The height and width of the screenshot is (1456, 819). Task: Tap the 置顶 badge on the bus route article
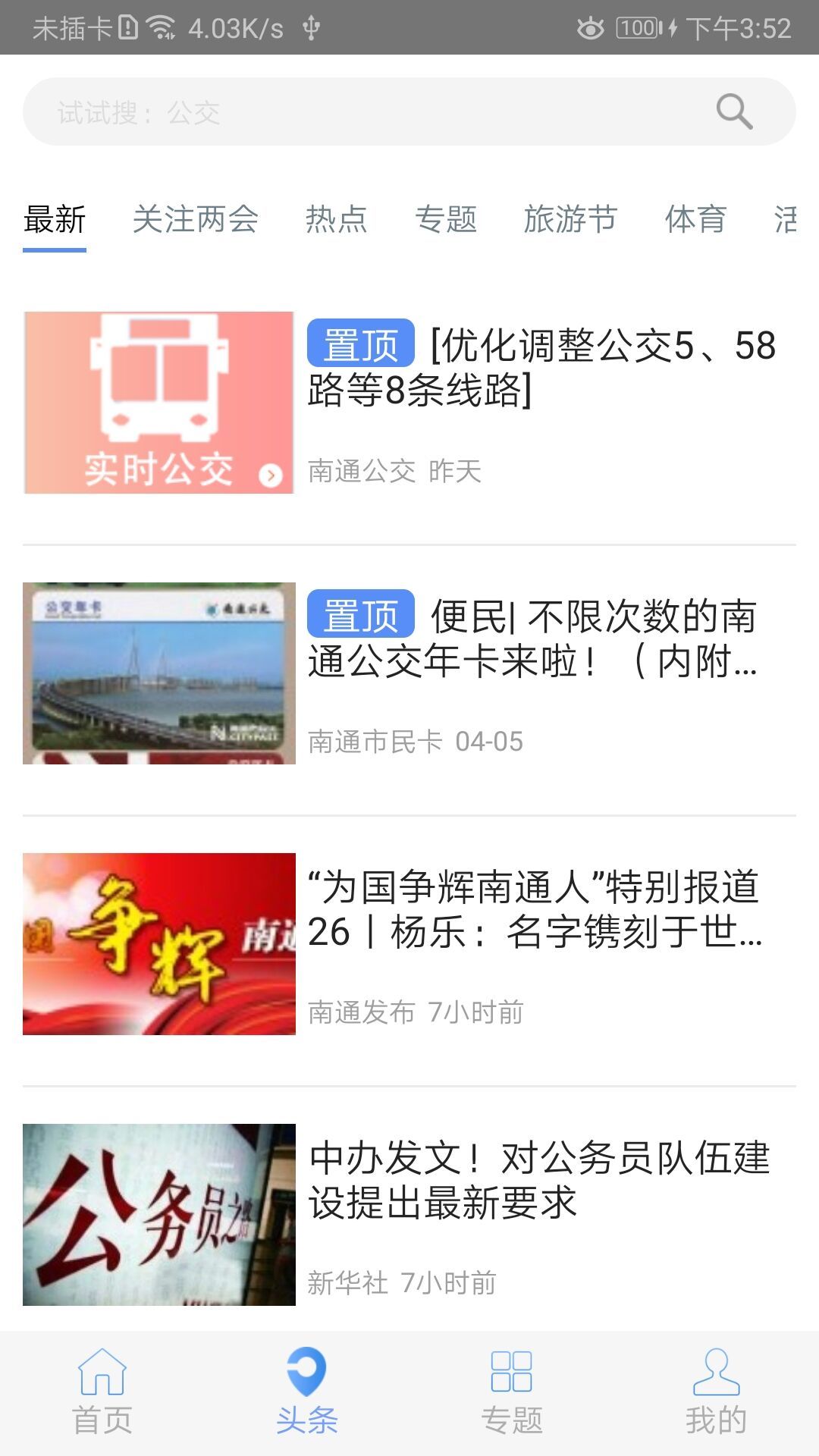click(x=361, y=343)
